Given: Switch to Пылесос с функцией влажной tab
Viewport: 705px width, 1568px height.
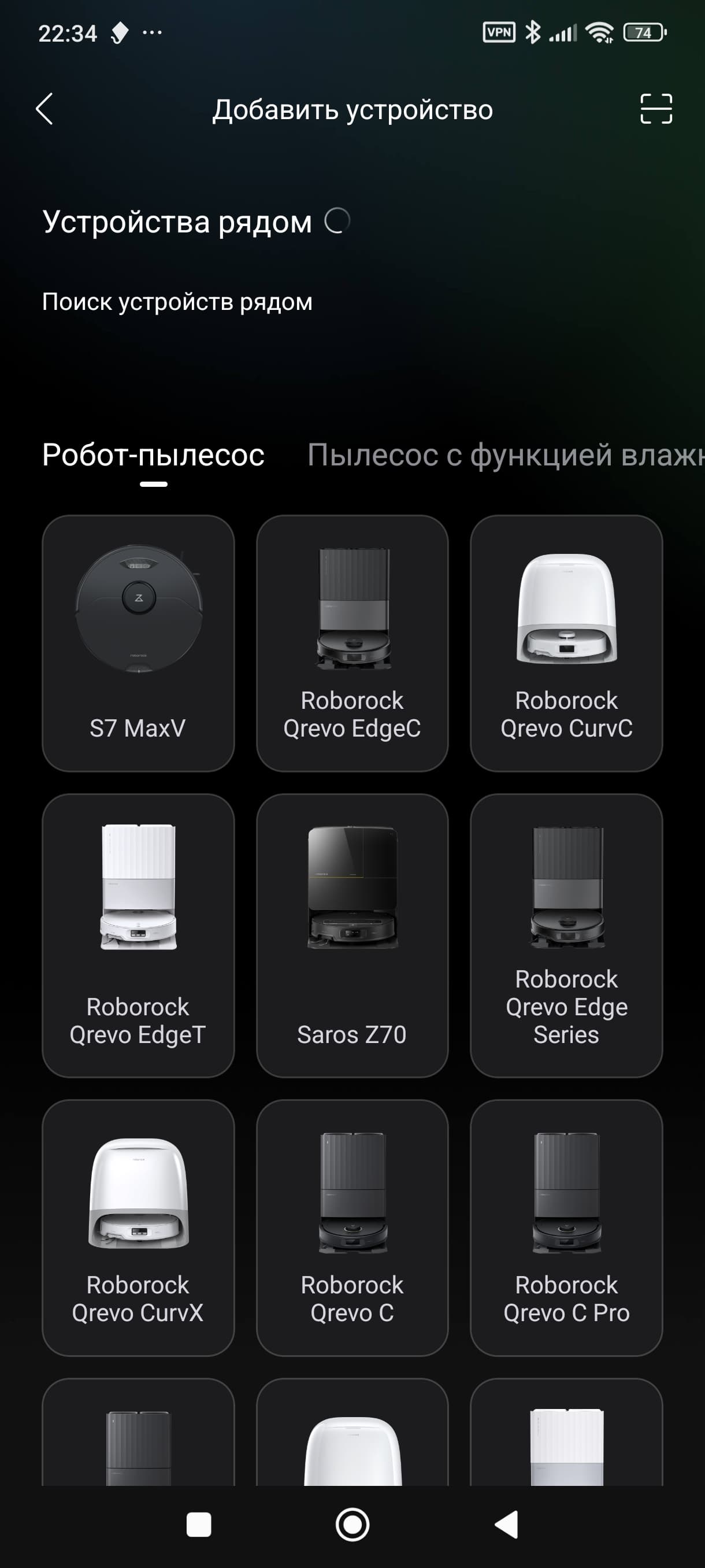Looking at the screenshot, I should coord(505,455).
